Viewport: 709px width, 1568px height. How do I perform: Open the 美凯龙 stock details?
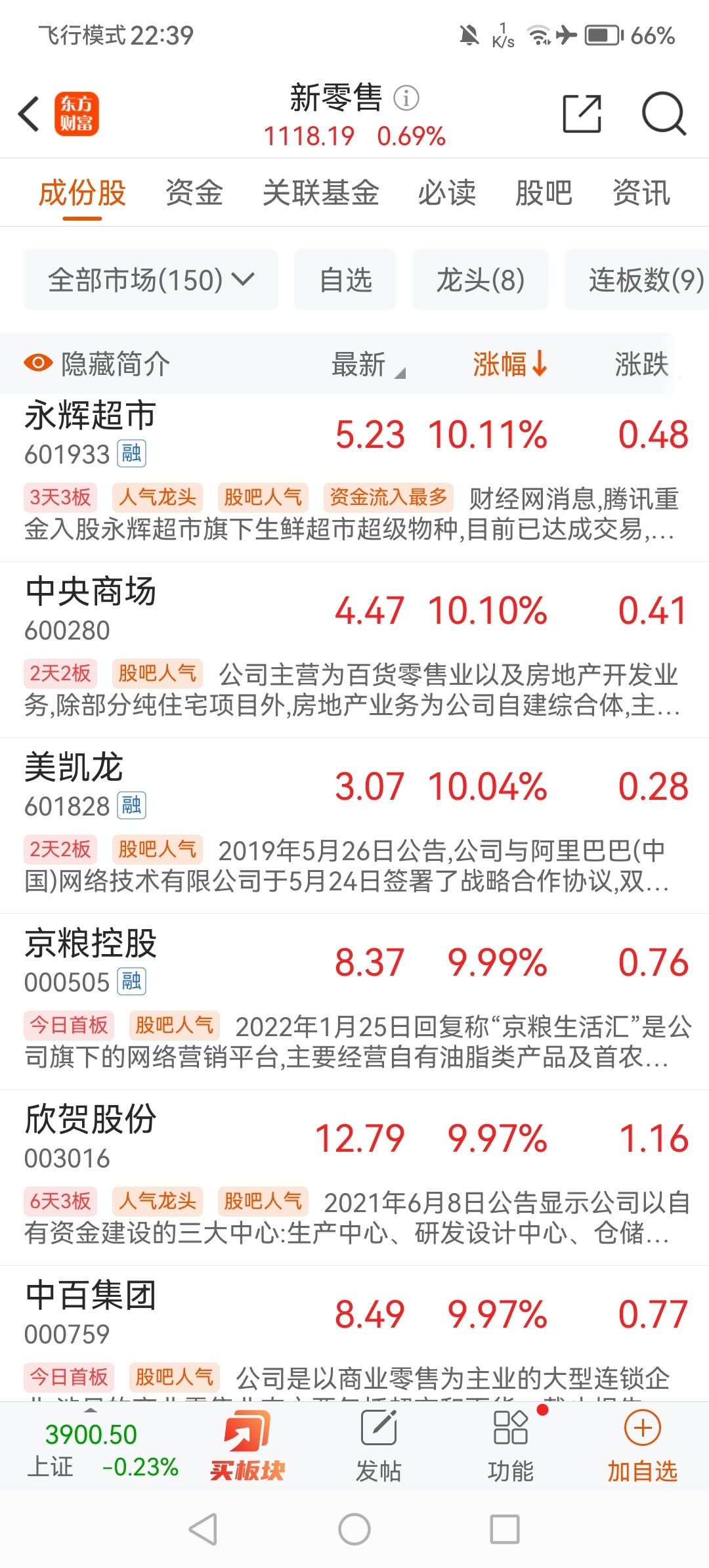click(x=354, y=825)
